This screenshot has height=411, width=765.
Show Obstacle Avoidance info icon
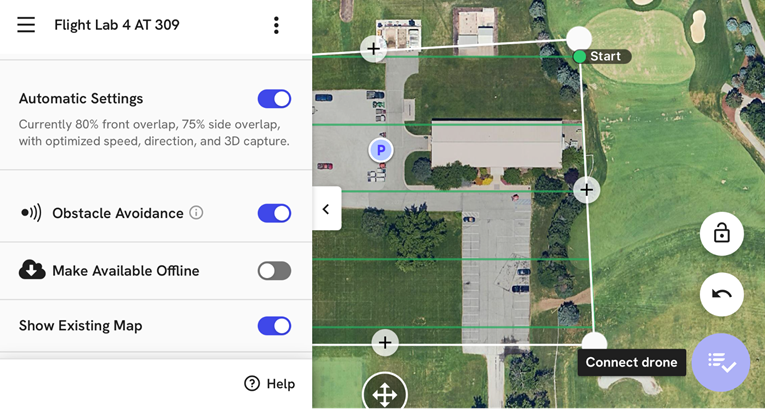tap(197, 213)
